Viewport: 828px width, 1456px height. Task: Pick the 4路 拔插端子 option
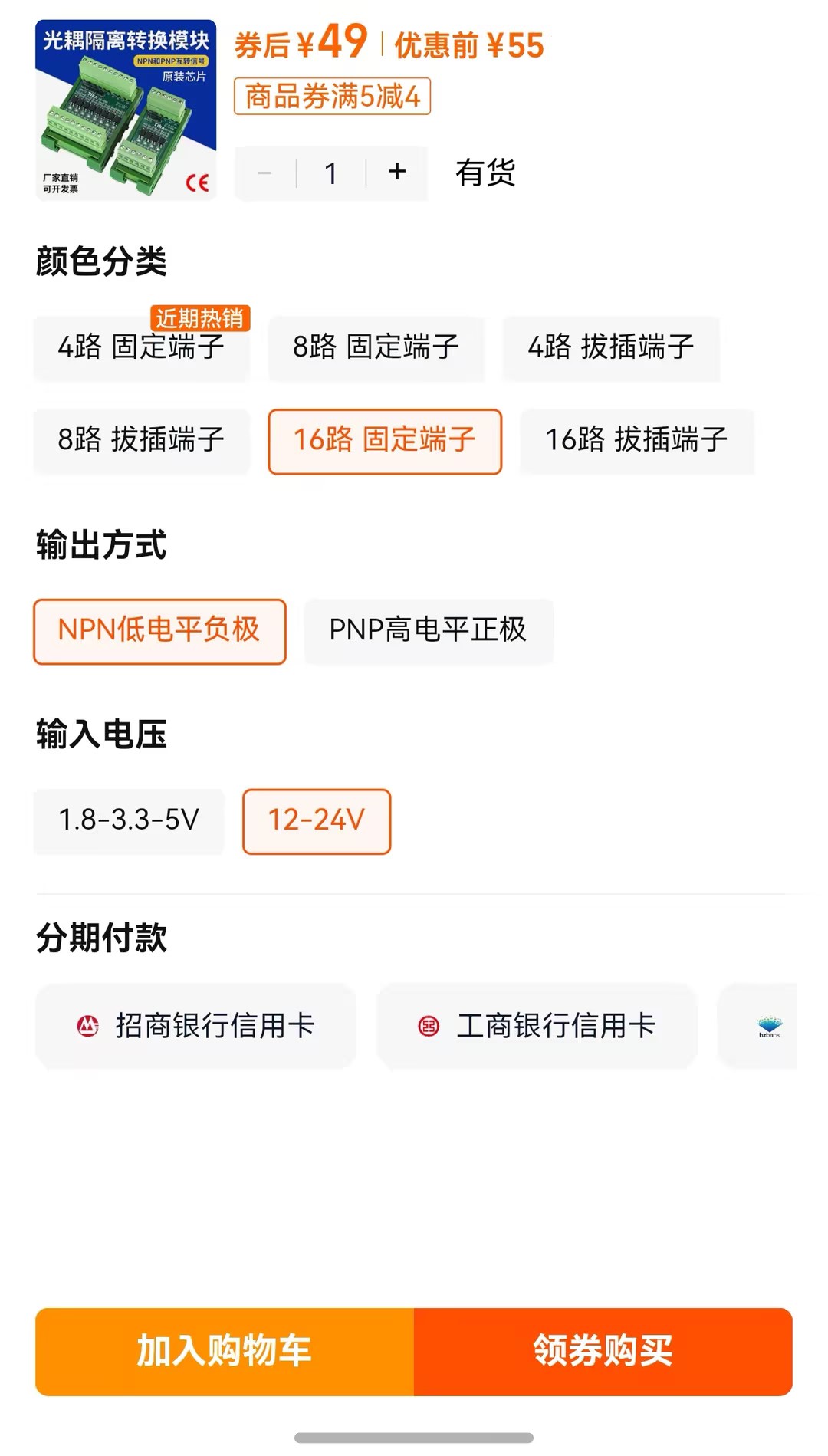pos(610,347)
